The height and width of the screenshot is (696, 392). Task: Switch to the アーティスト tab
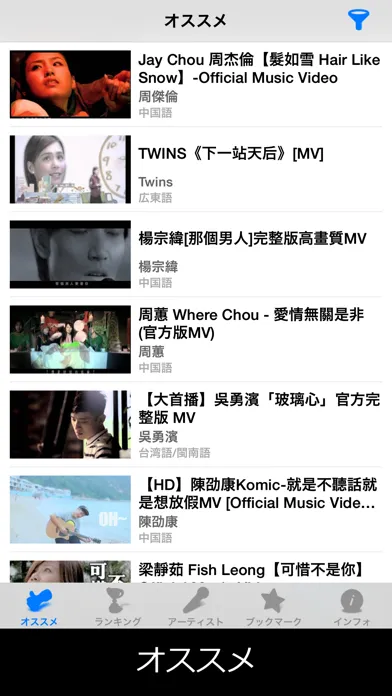pyautogui.click(x=196, y=606)
